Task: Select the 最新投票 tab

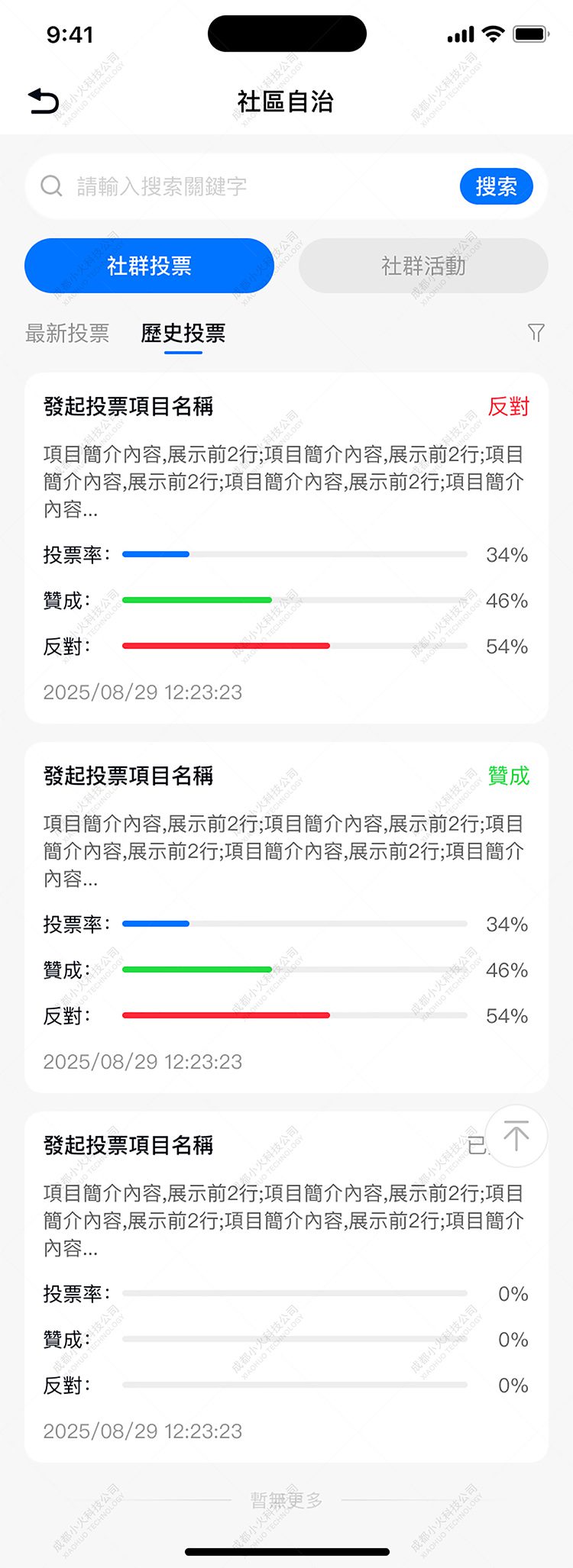Action: pyautogui.click(x=68, y=334)
